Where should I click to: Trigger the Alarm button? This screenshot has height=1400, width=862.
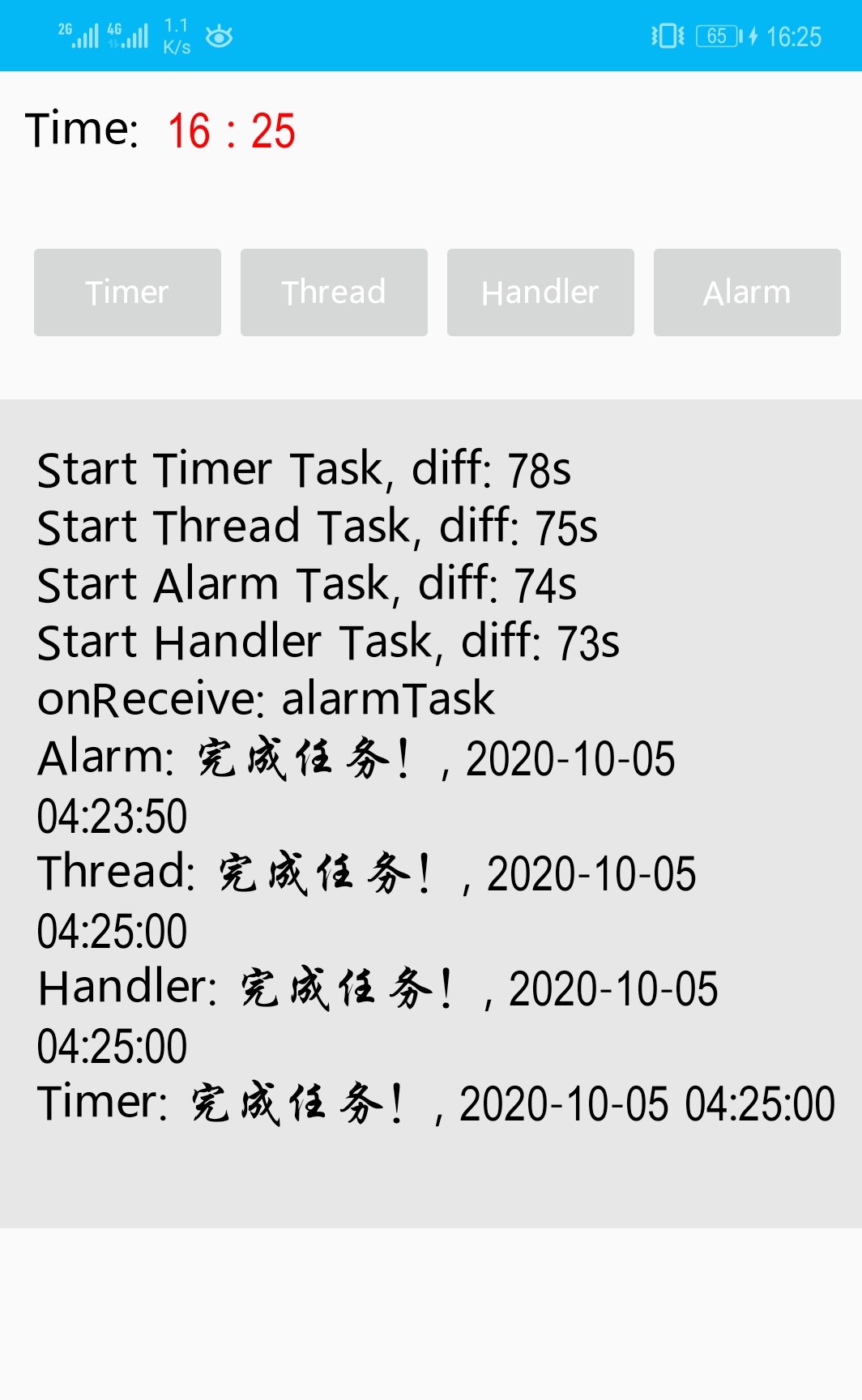click(747, 292)
